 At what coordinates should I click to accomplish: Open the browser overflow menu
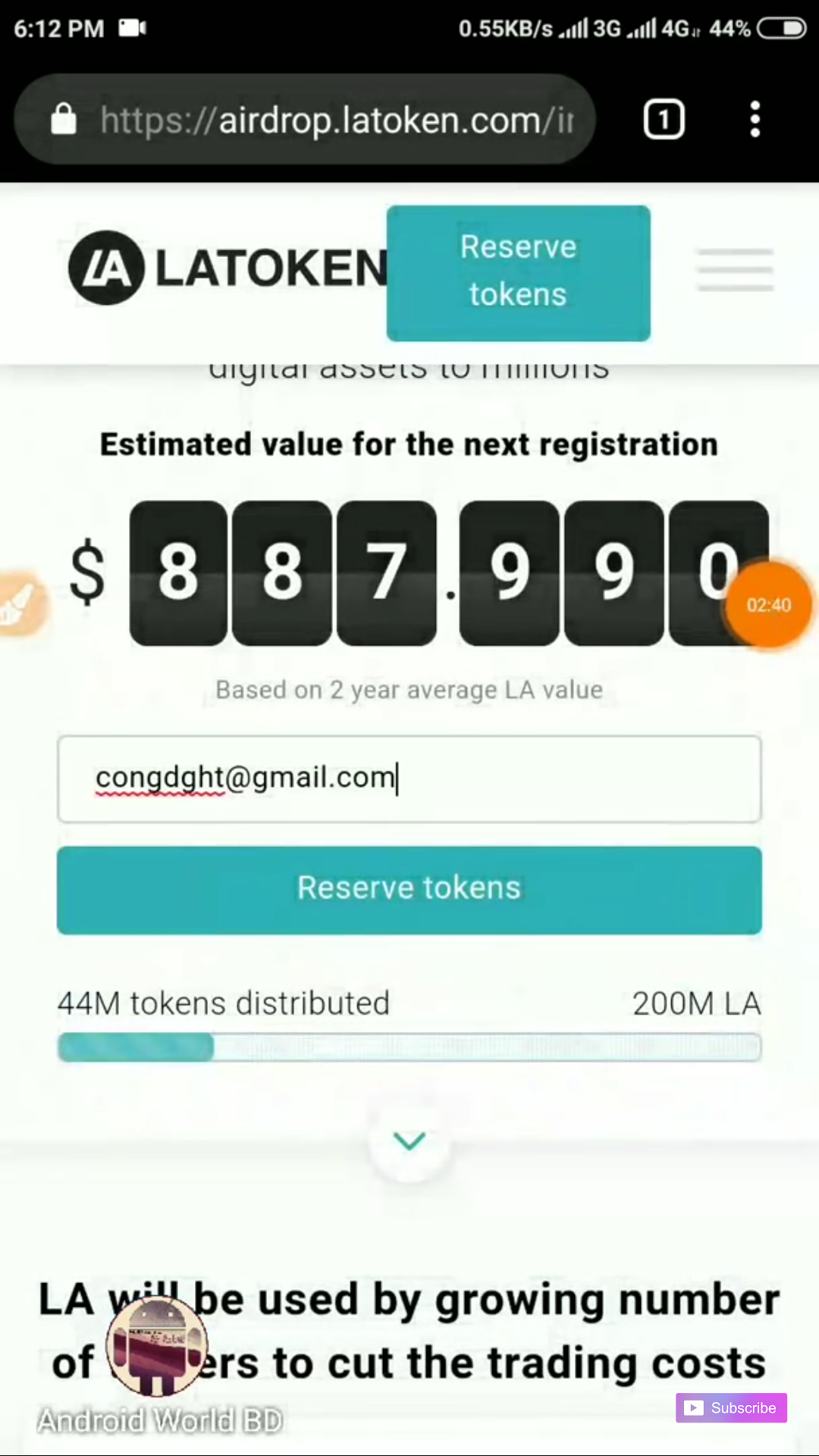[x=755, y=120]
